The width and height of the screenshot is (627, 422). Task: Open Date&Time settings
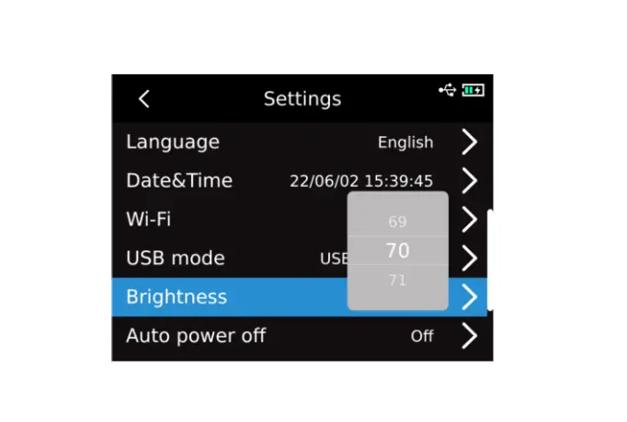click(300, 181)
